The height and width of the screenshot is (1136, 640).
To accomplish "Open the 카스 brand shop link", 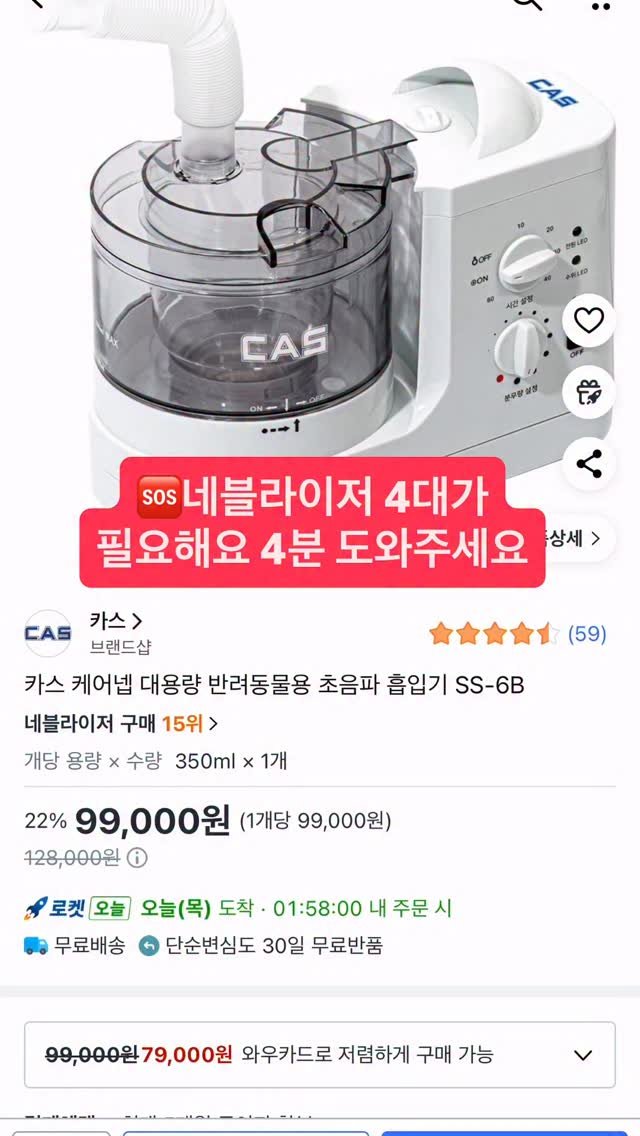I will click(115, 621).
